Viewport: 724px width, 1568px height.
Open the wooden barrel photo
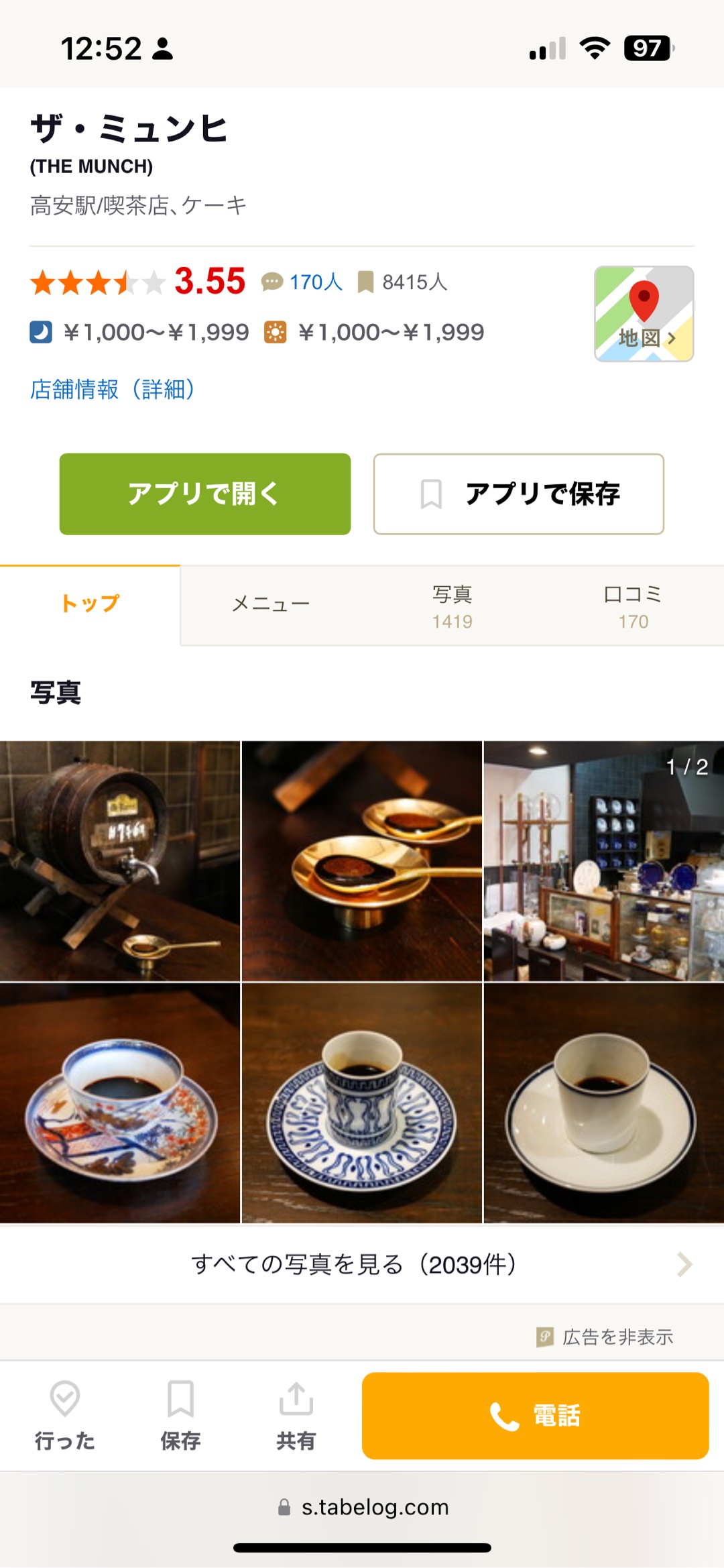tap(119, 861)
